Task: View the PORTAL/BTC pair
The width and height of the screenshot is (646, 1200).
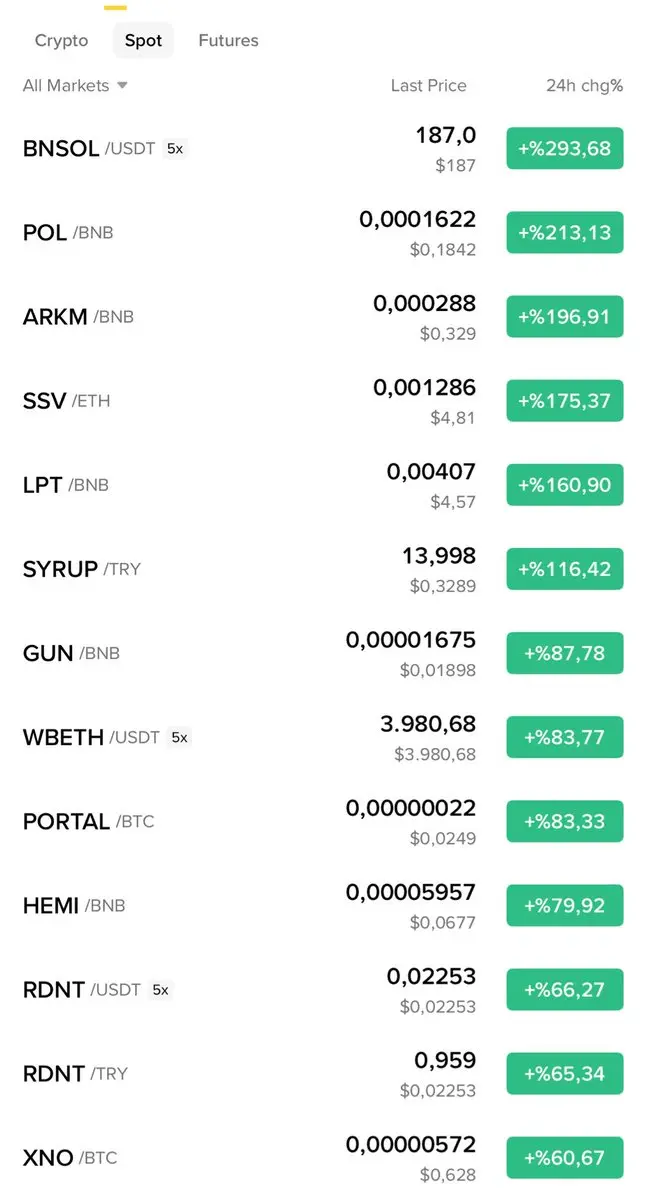Action: pos(88,821)
